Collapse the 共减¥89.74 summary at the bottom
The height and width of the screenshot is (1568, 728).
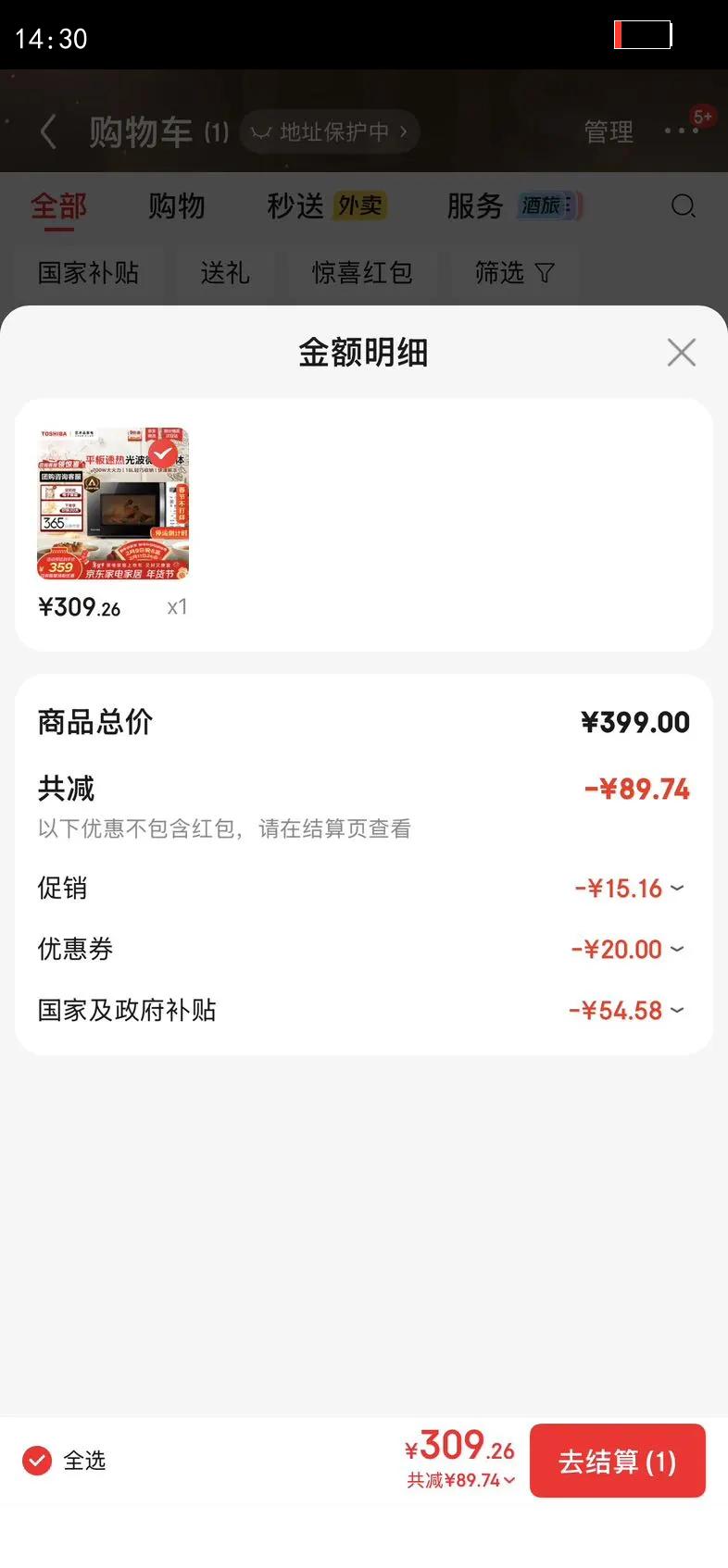[x=461, y=1480]
